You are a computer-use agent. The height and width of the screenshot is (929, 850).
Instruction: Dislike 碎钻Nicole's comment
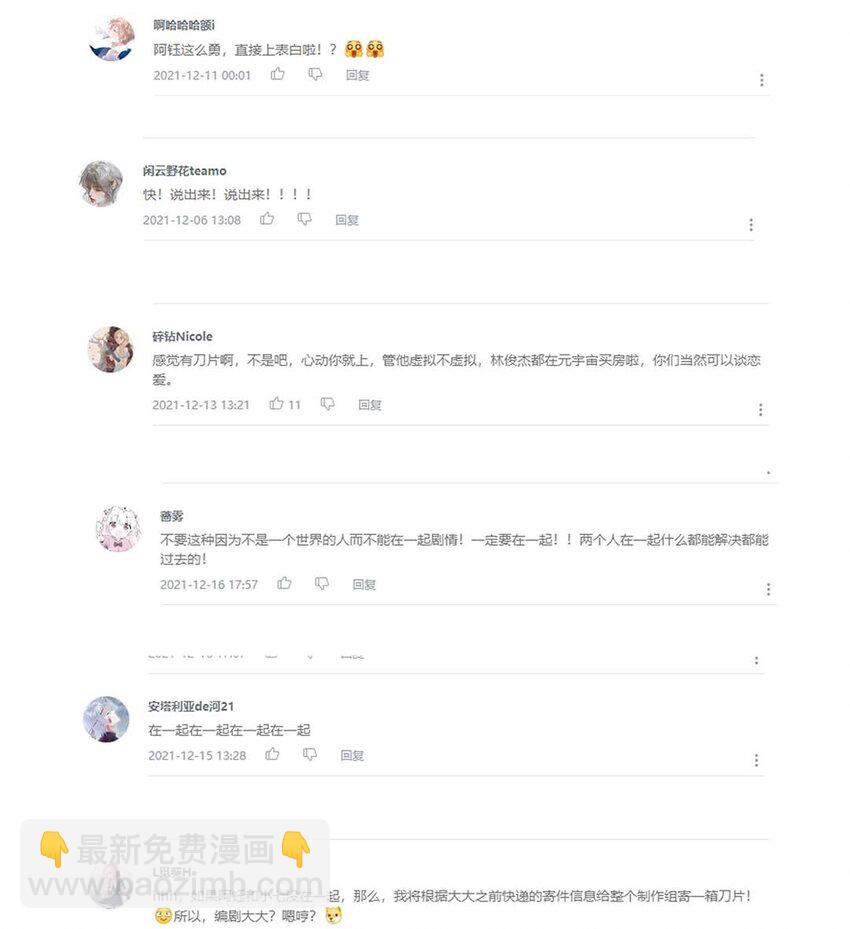[x=327, y=404]
